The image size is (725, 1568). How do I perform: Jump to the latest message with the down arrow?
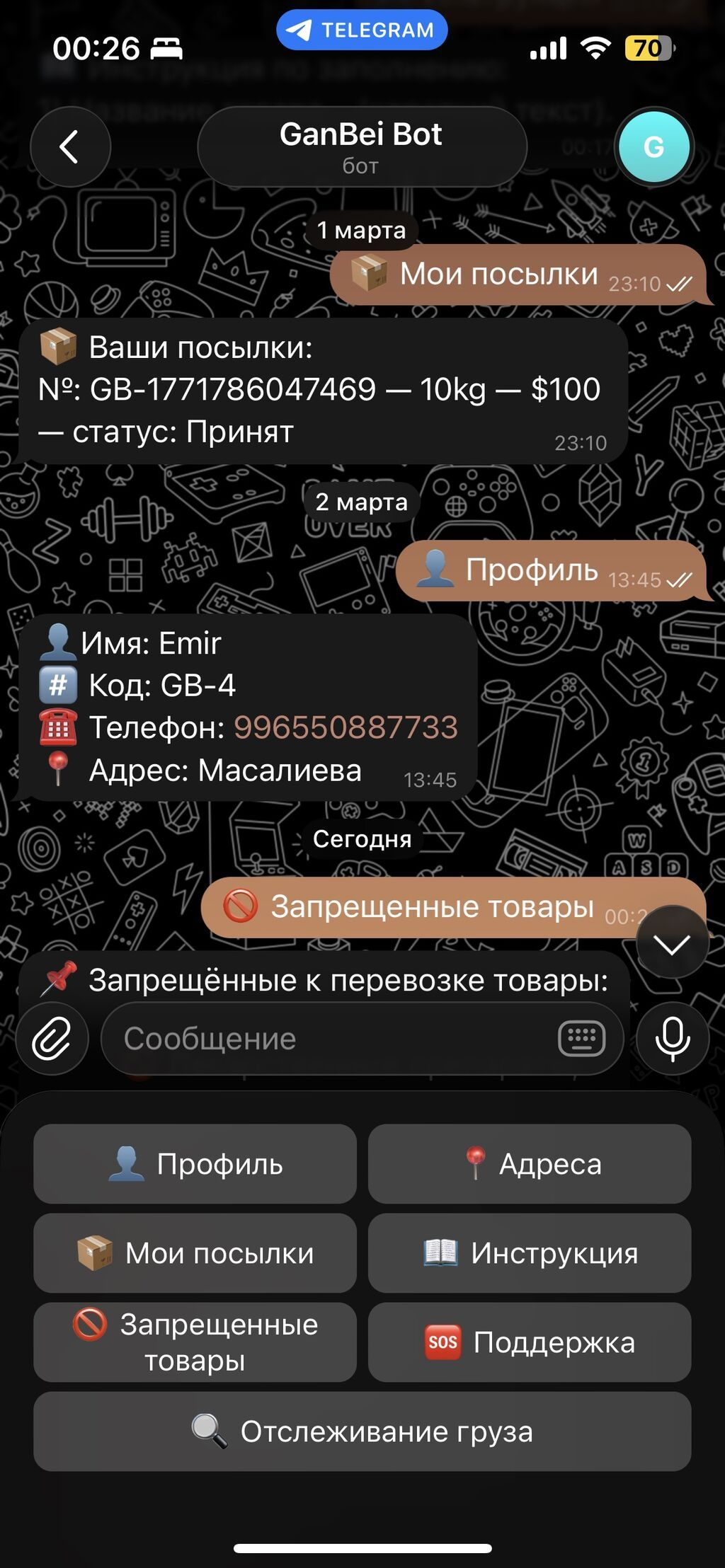point(672,943)
